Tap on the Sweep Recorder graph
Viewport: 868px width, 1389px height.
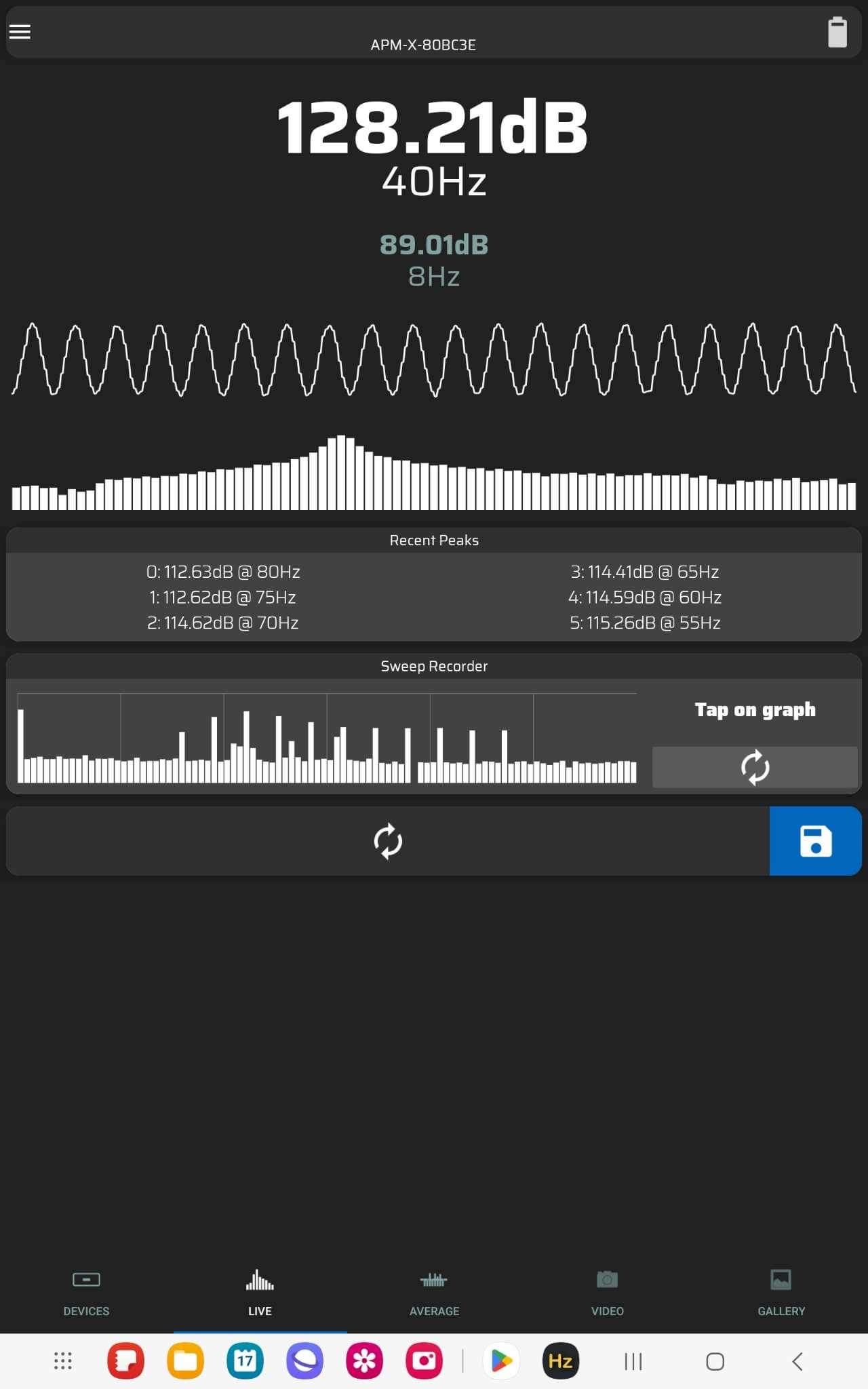327,738
